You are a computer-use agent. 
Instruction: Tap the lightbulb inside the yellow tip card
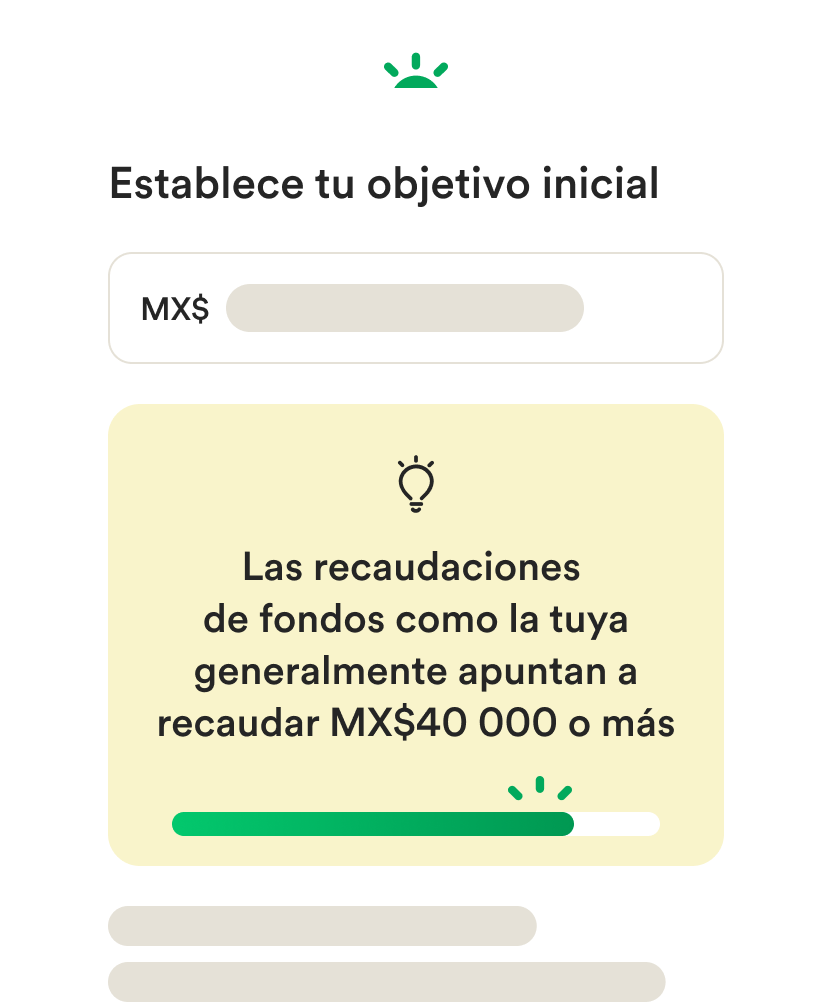tap(416, 485)
